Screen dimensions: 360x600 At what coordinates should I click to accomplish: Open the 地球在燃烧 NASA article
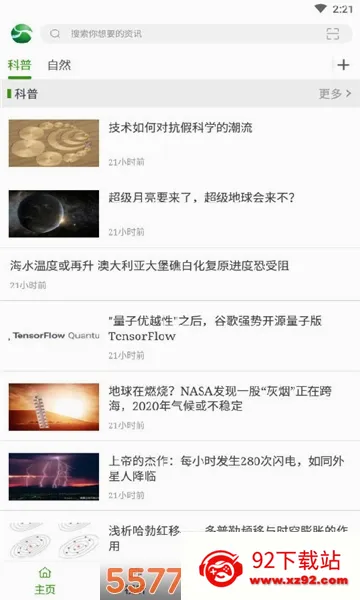pyautogui.click(x=180, y=406)
